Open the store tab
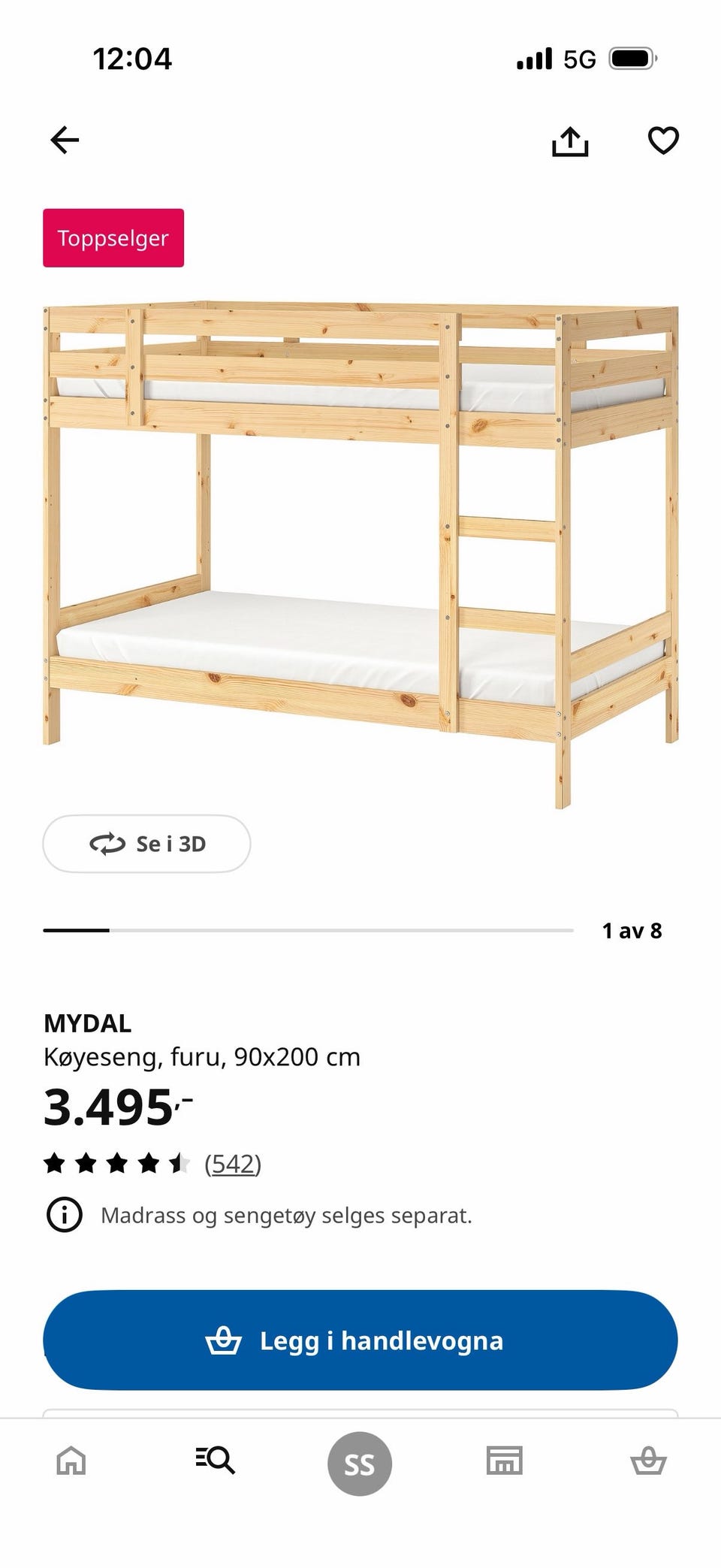721x1568 pixels. (x=504, y=1461)
